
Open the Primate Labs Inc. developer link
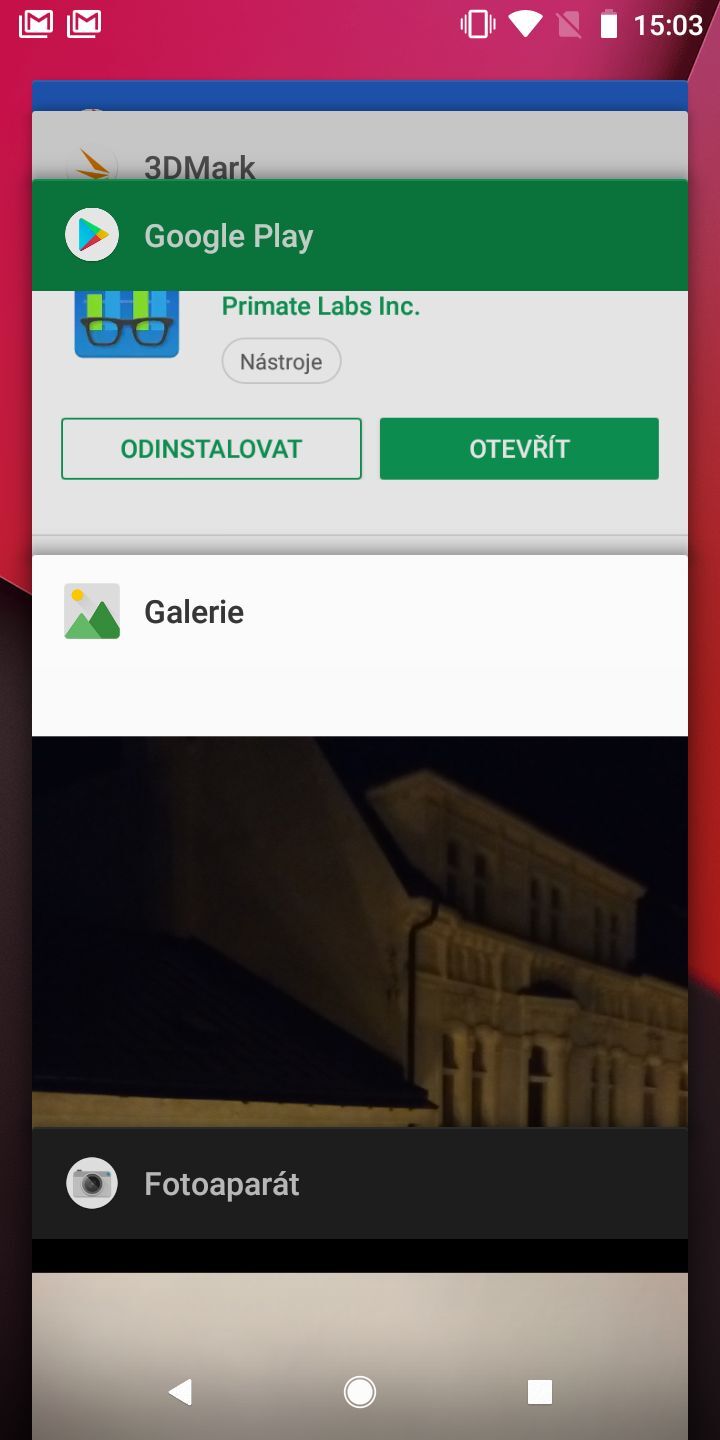[x=320, y=306]
